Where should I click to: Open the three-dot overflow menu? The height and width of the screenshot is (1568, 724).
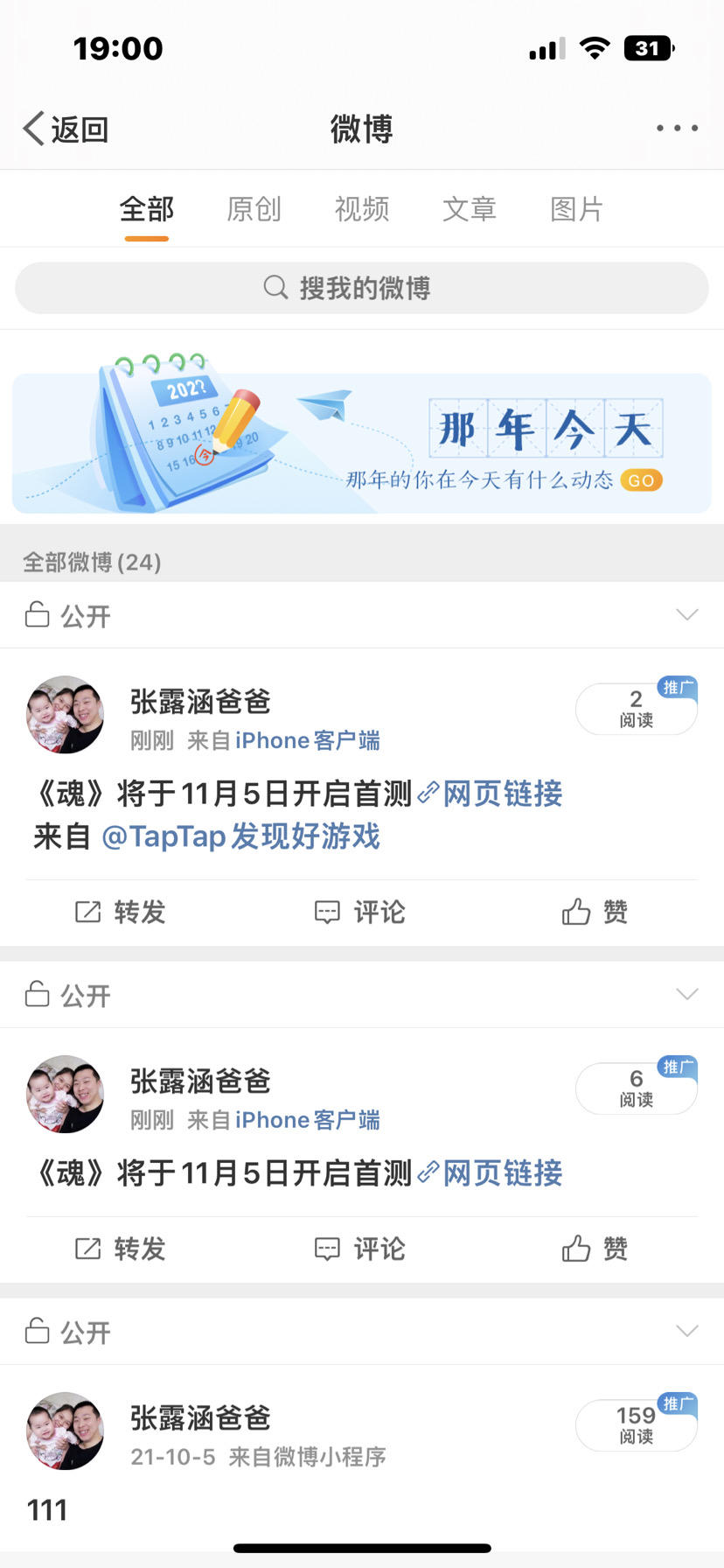[677, 129]
